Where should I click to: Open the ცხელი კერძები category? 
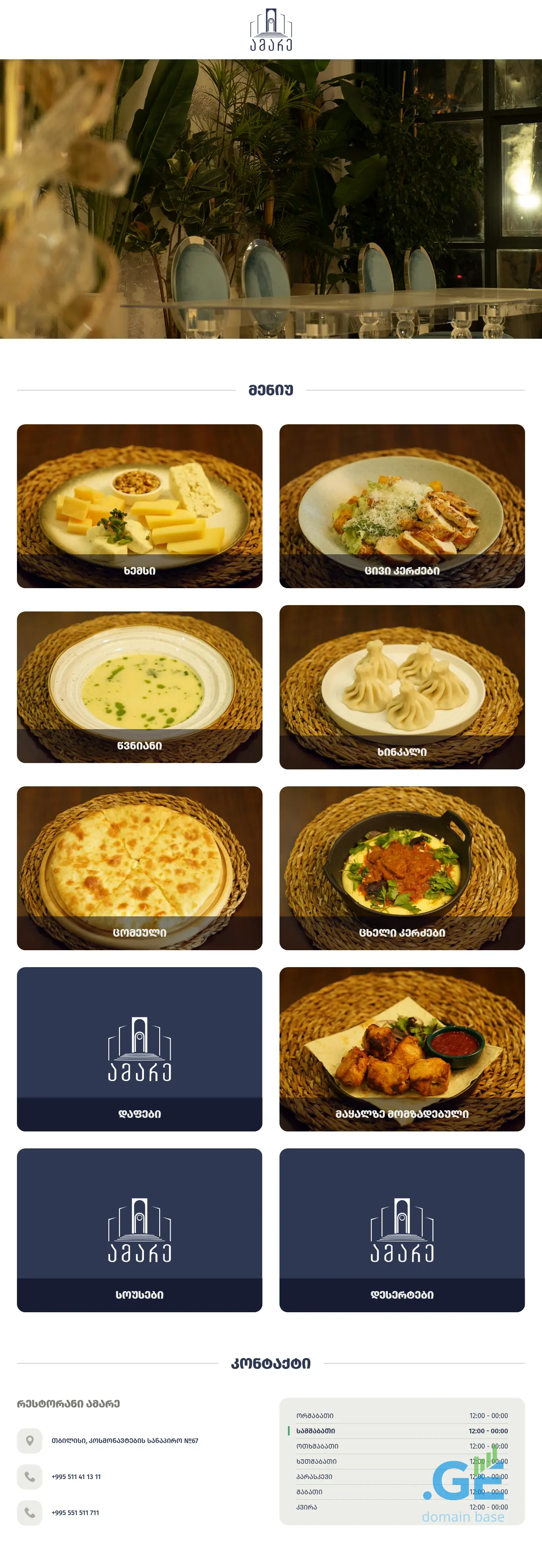pyautogui.click(x=402, y=867)
